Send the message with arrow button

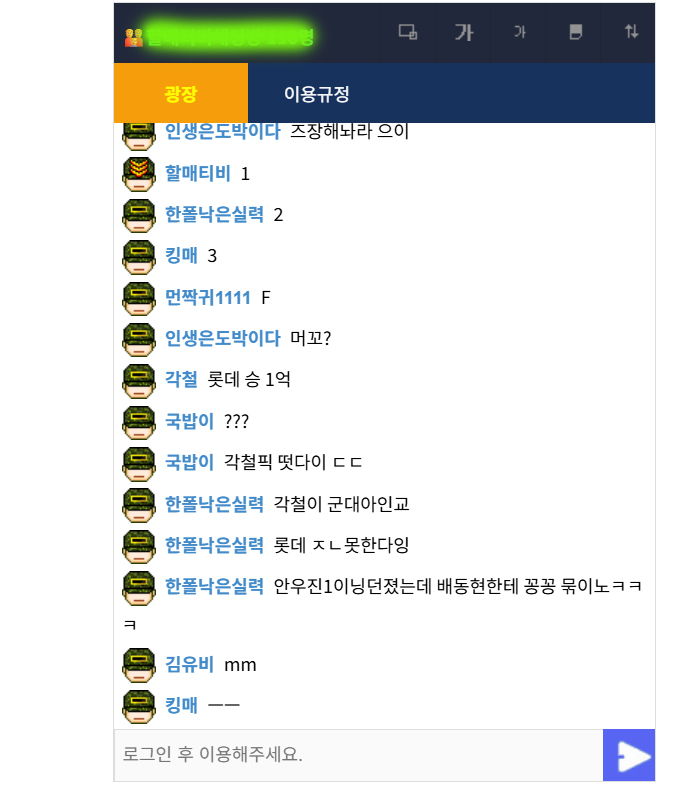tap(629, 755)
